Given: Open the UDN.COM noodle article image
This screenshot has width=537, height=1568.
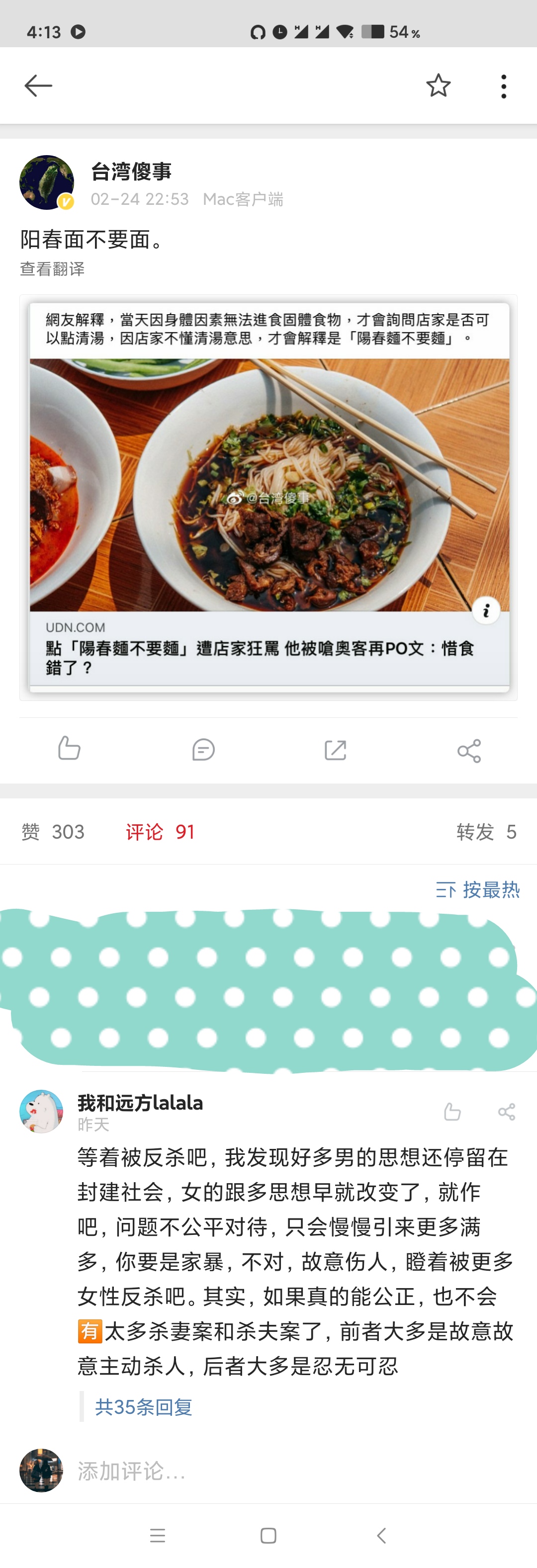Looking at the screenshot, I should point(268,497).
